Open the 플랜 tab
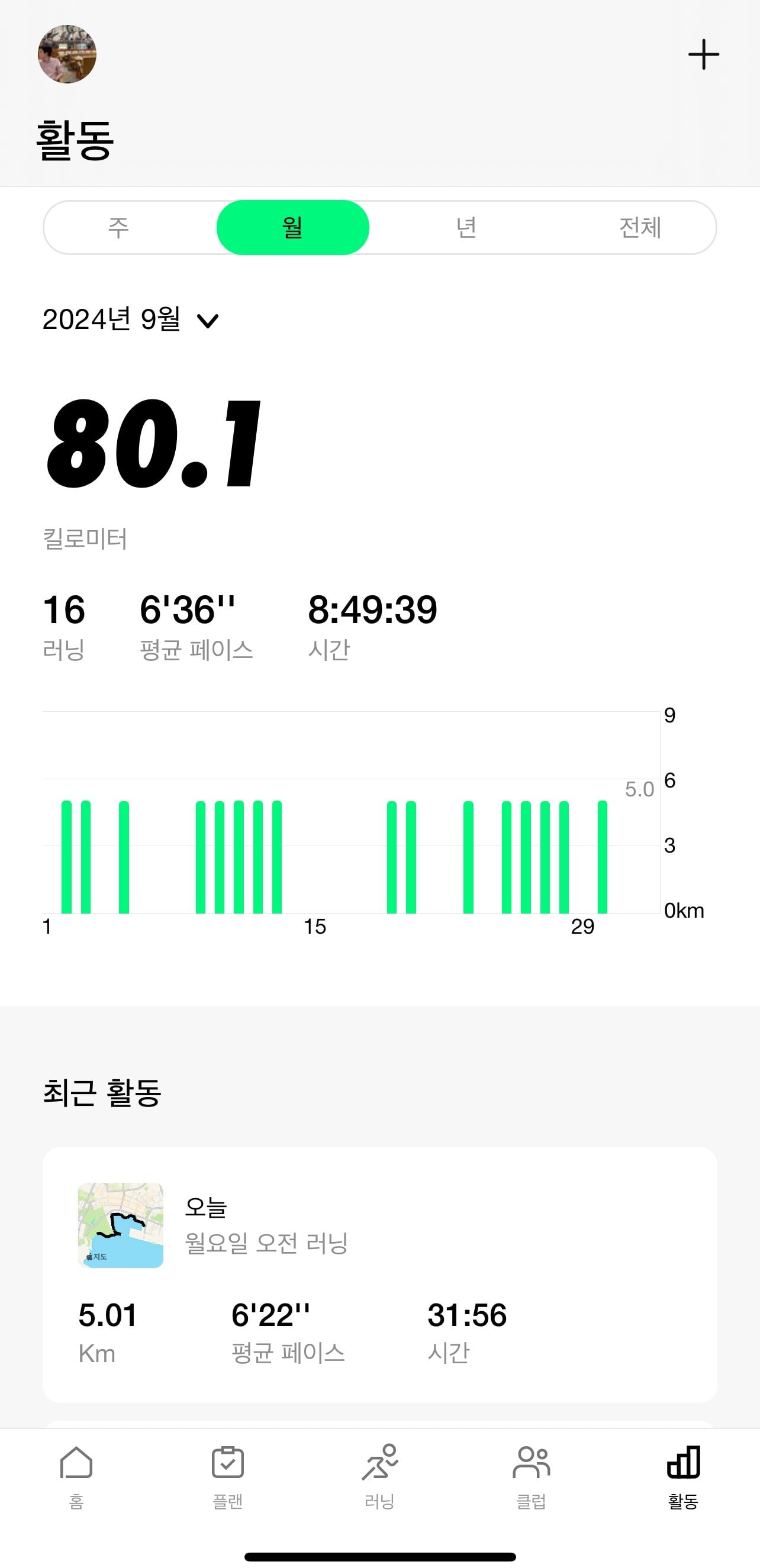Screen dimensions: 760x1568 click(x=228, y=1477)
